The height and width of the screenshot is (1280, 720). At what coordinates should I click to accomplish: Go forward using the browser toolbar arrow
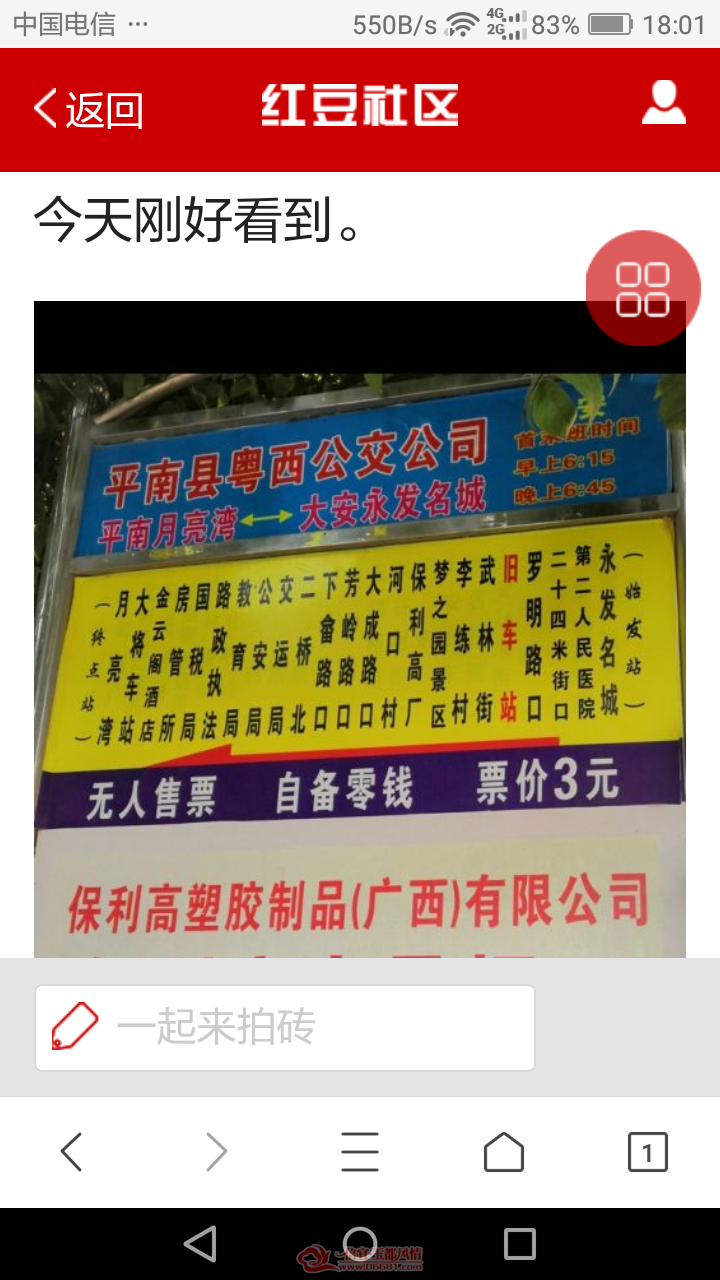(x=216, y=1152)
